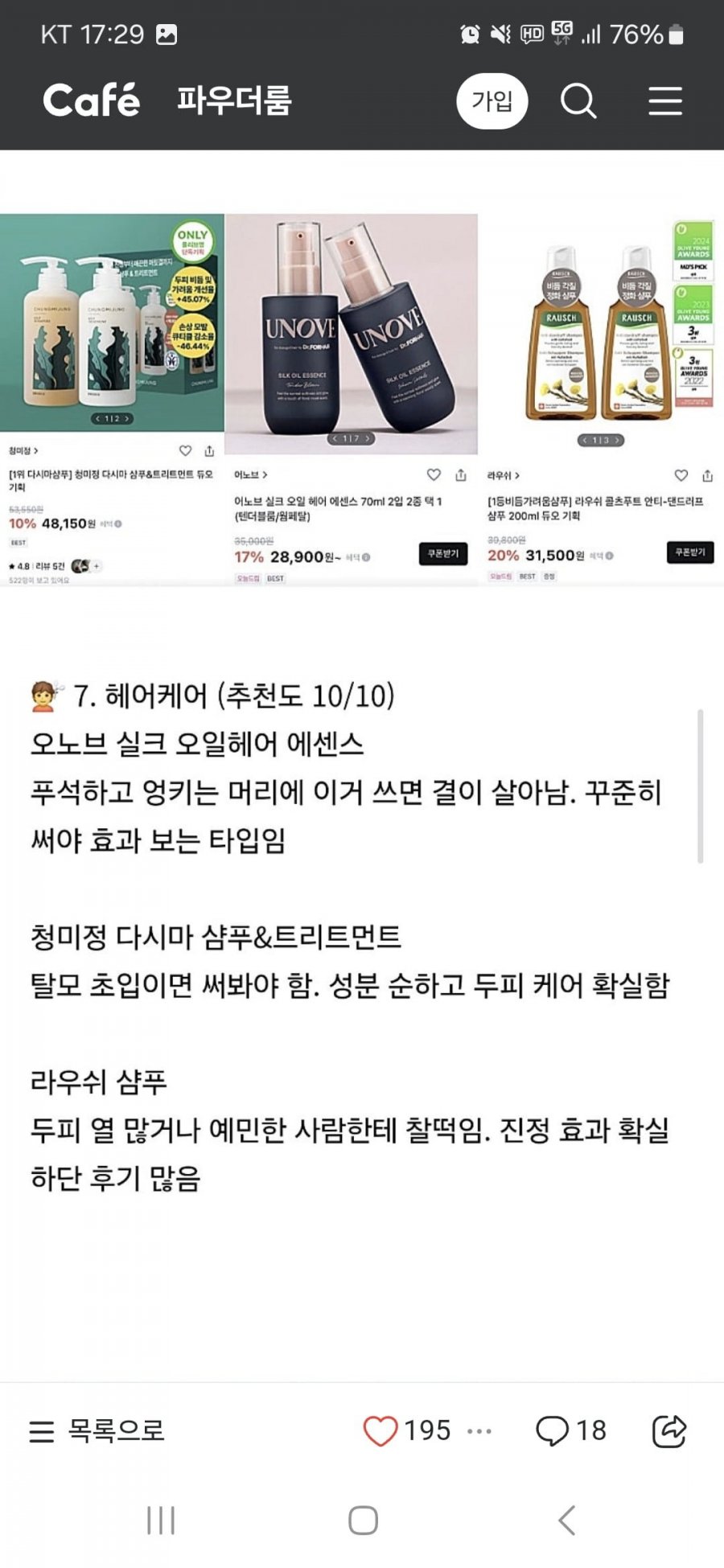Open the 18 comments
This screenshot has width=724, height=1568.
[570, 1430]
